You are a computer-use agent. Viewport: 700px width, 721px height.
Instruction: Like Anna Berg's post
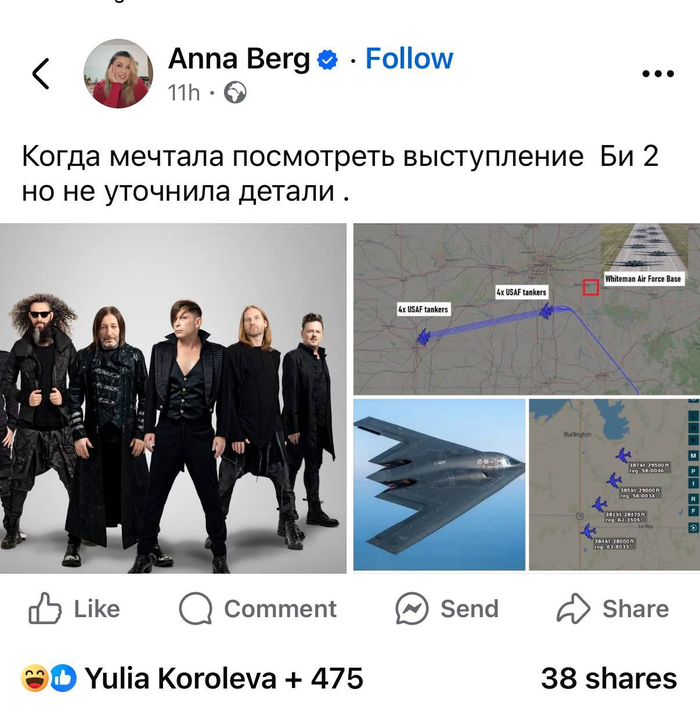(x=74, y=609)
